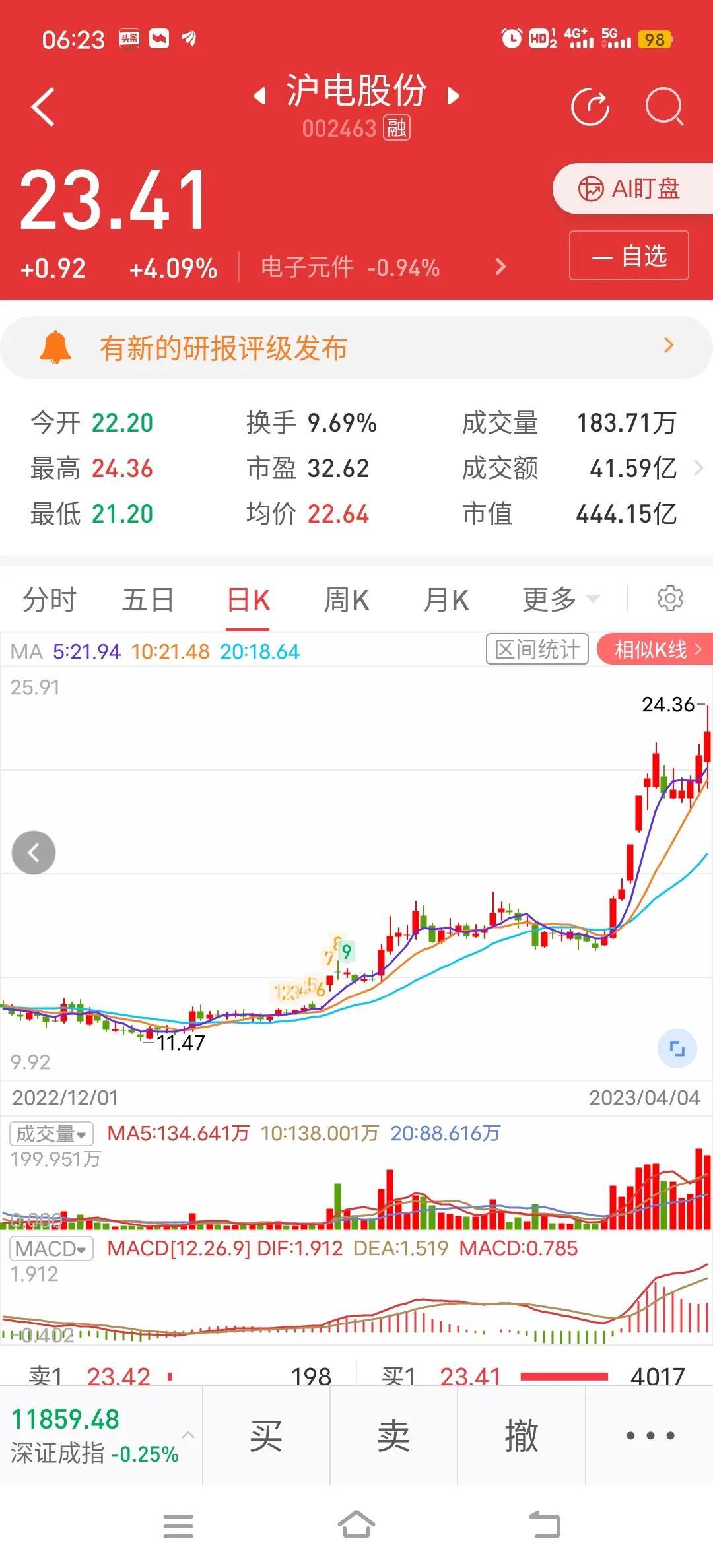
Task: Go back using the top-left arrow
Action: (x=43, y=107)
